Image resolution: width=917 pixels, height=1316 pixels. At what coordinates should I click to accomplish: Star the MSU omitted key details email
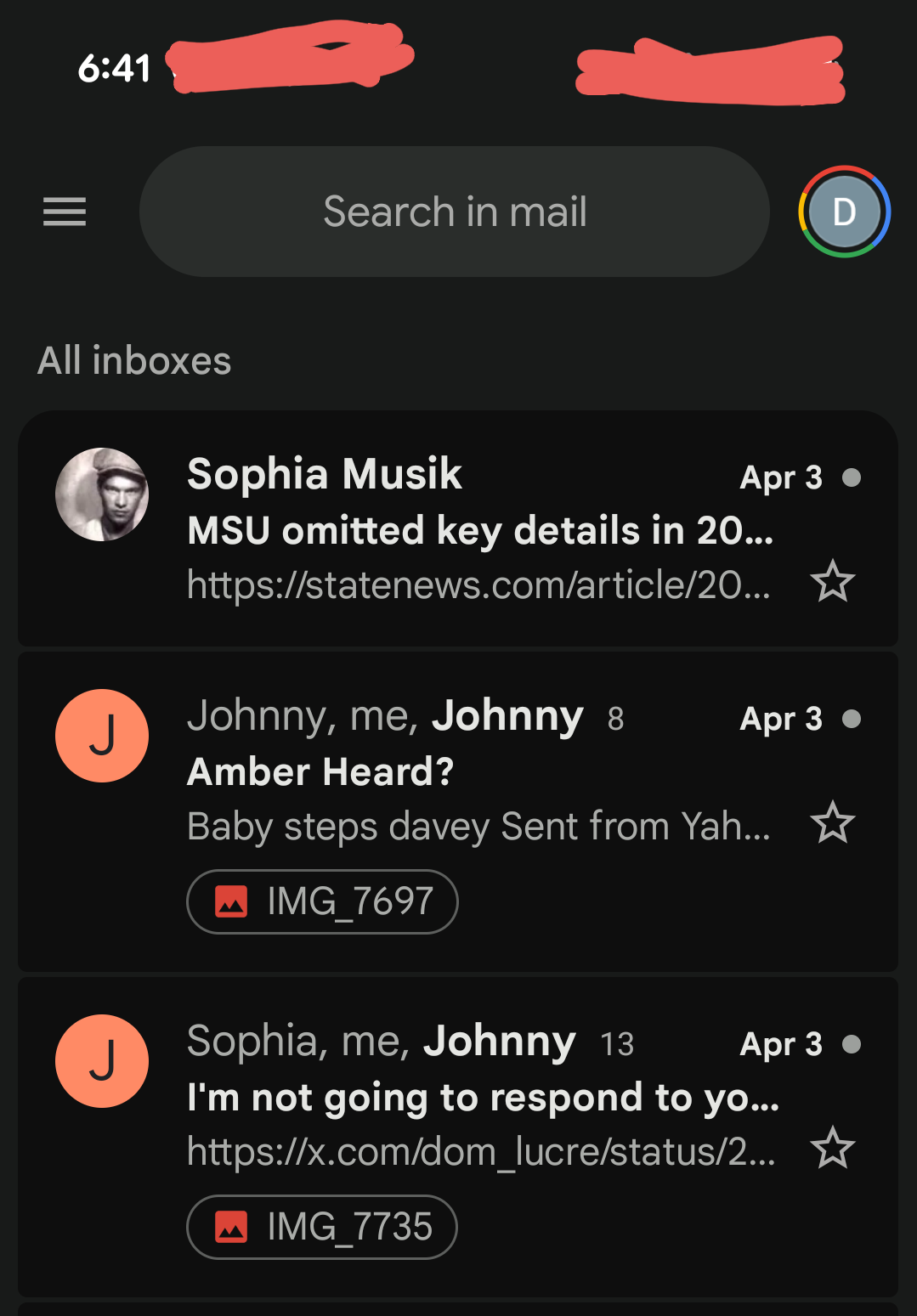832,582
